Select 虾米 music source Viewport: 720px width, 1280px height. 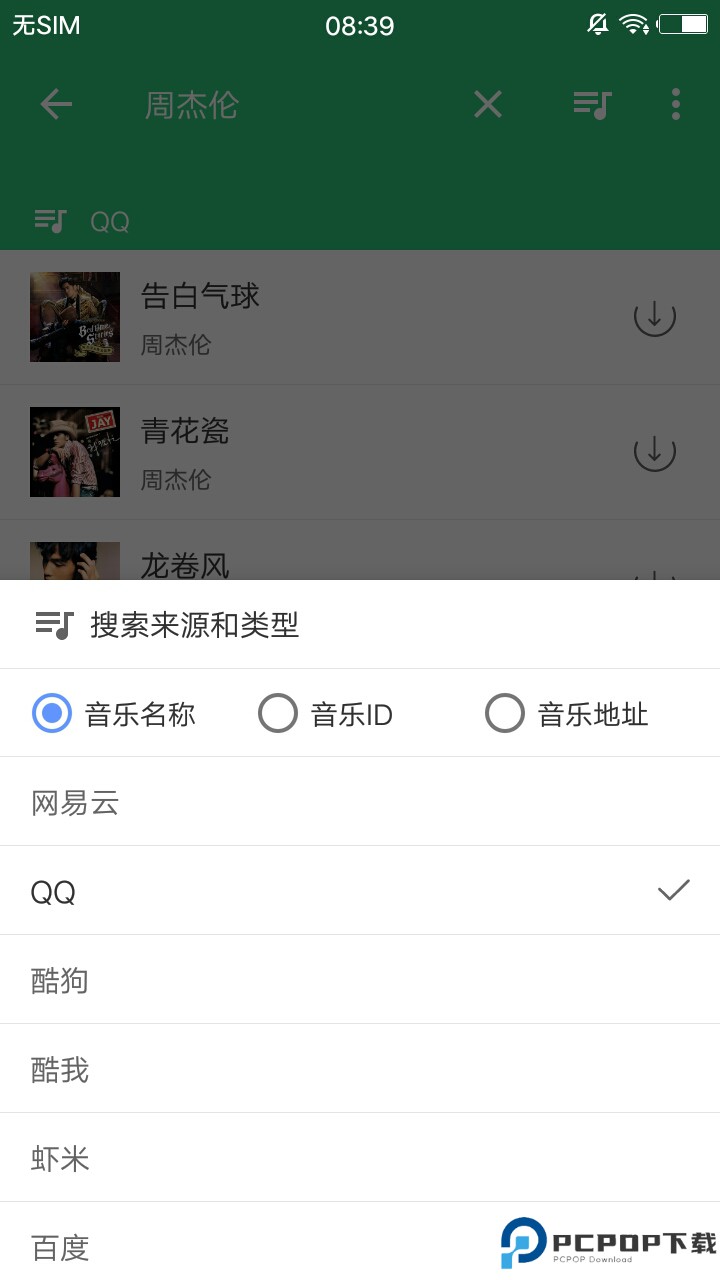tap(58, 1158)
